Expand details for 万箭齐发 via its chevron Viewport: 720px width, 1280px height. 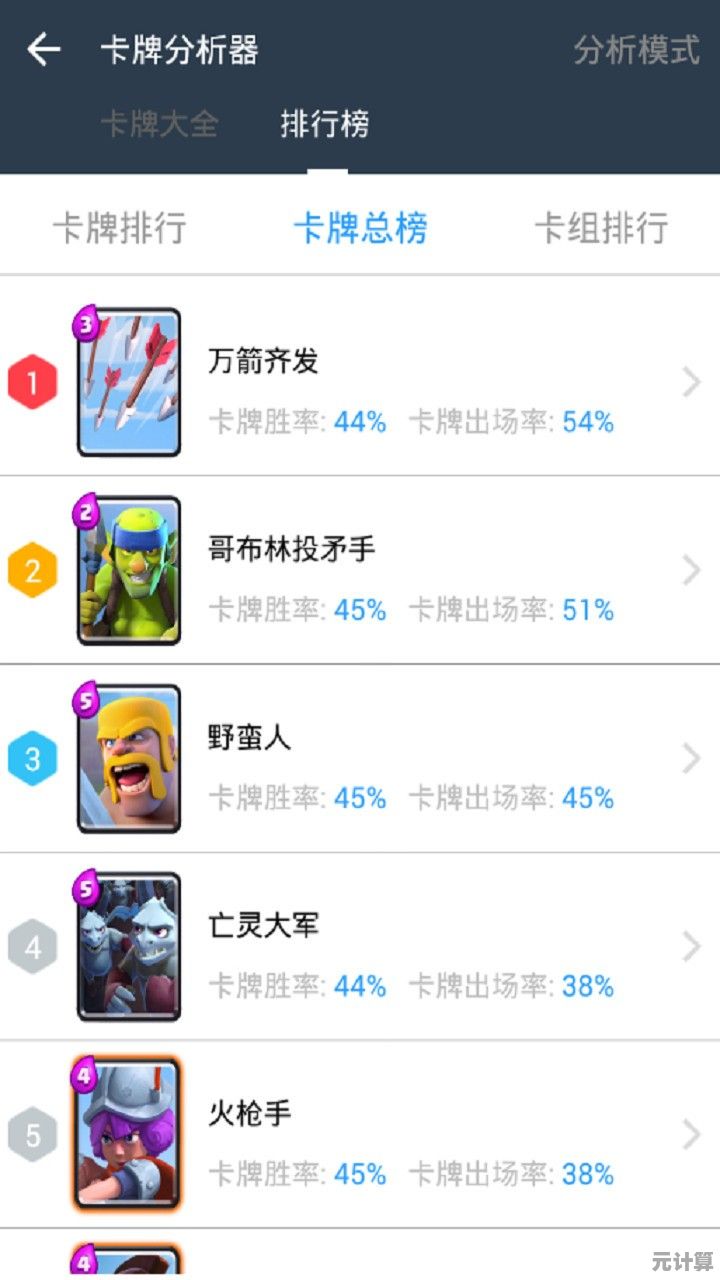(x=692, y=382)
